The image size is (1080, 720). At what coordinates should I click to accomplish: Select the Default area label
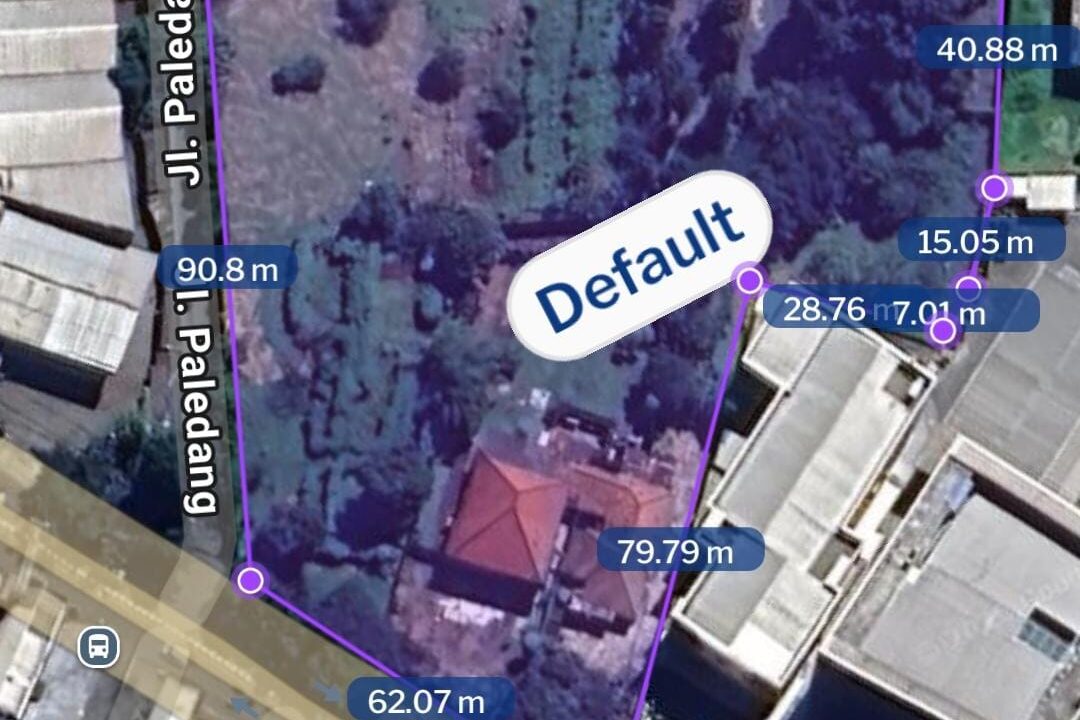pyautogui.click(x=640, y=265)
